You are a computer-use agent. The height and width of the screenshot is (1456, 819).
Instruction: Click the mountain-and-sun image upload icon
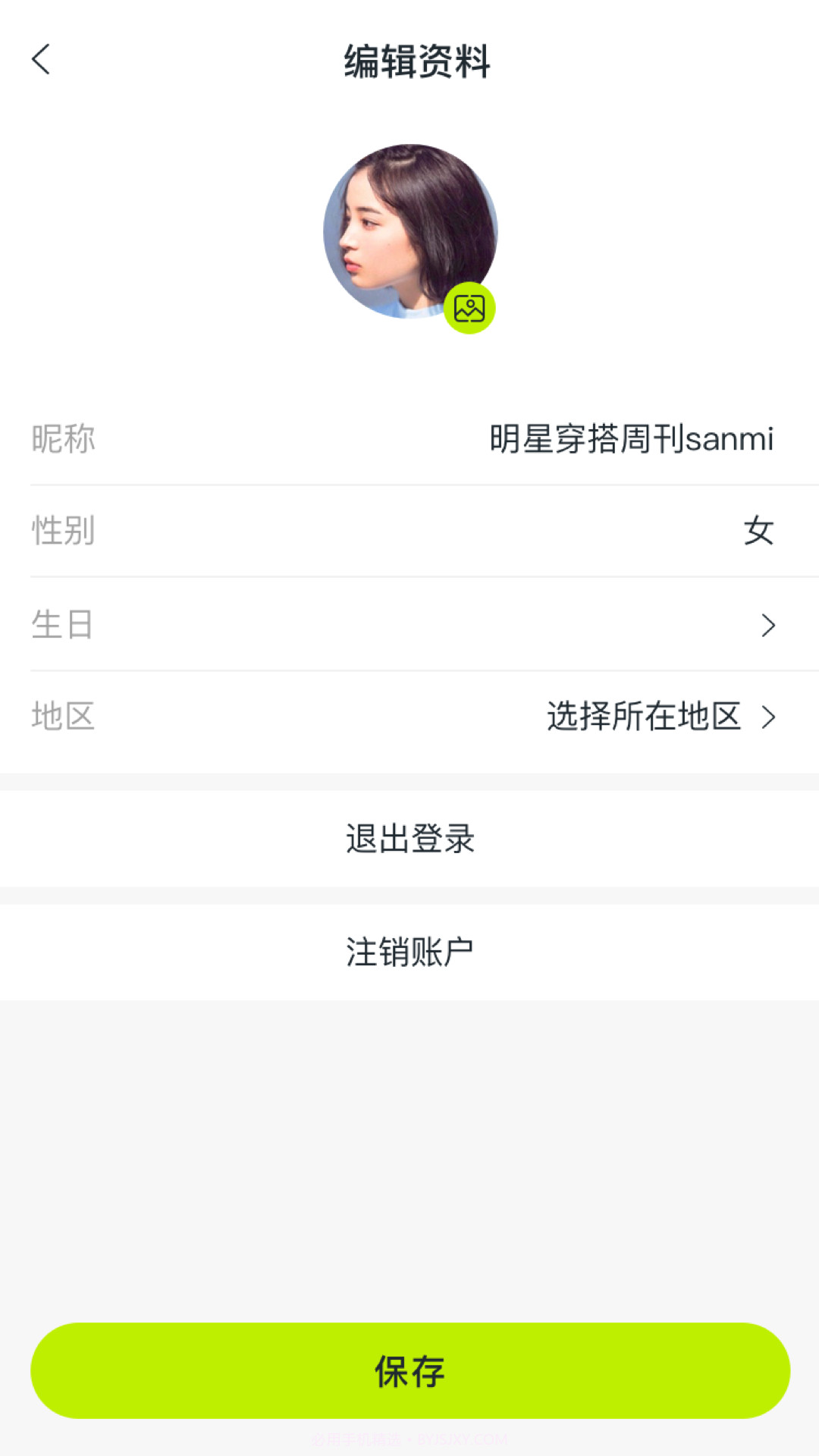click(x=472, y=306)
